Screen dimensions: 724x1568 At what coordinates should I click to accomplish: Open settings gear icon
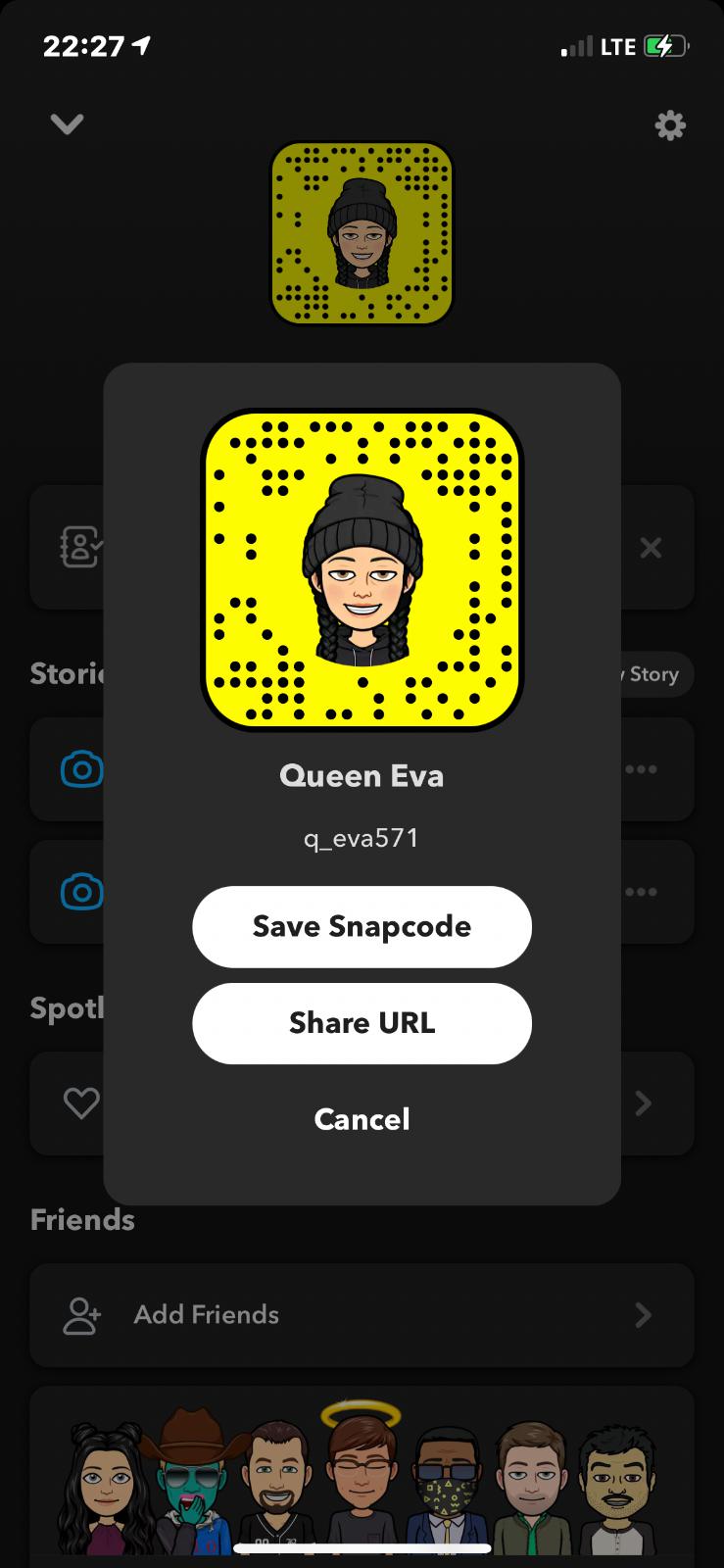670,125
